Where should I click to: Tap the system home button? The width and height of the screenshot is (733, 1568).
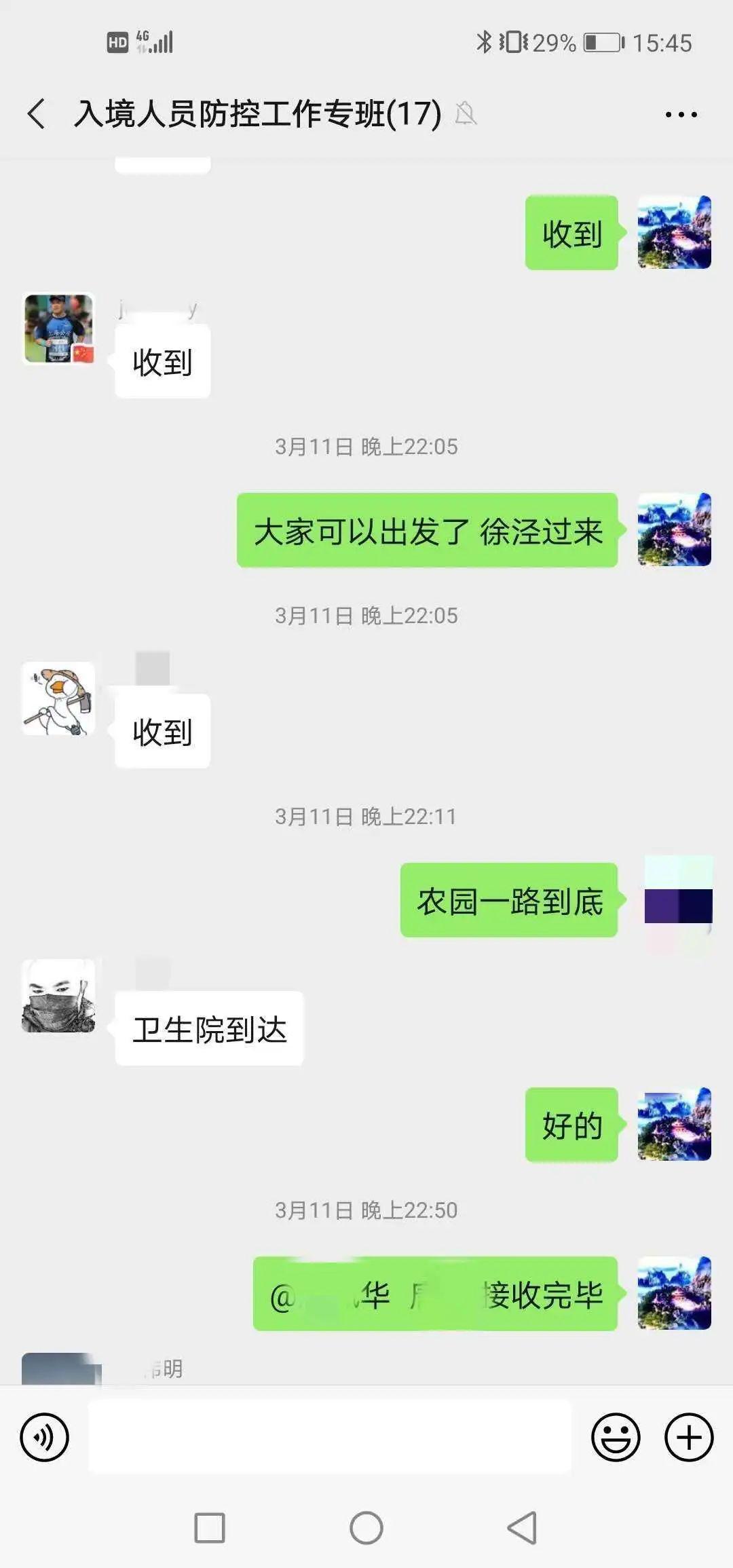(366, 1528)
